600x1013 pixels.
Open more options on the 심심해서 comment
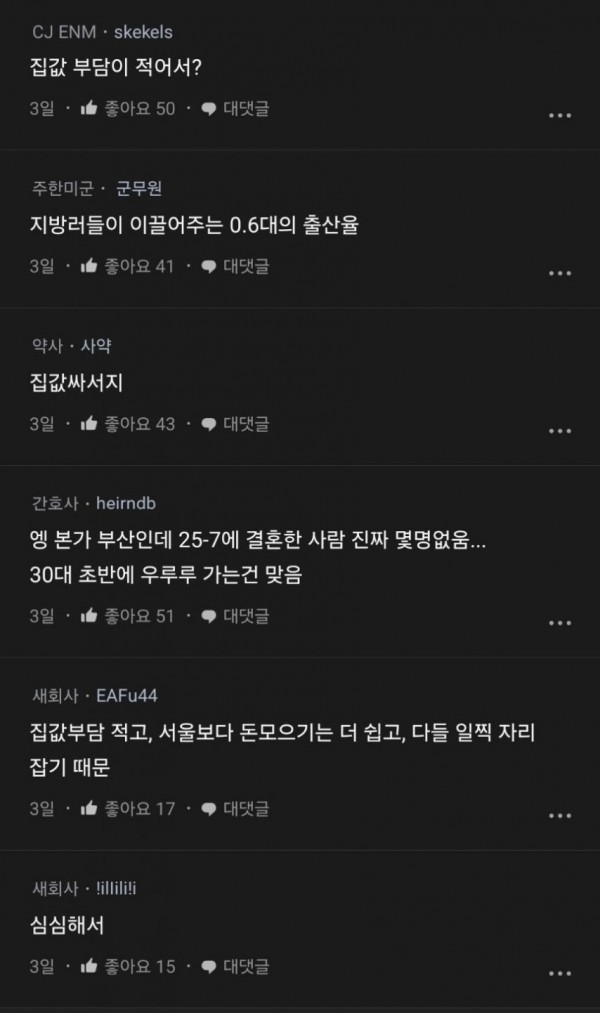[559, 974]
